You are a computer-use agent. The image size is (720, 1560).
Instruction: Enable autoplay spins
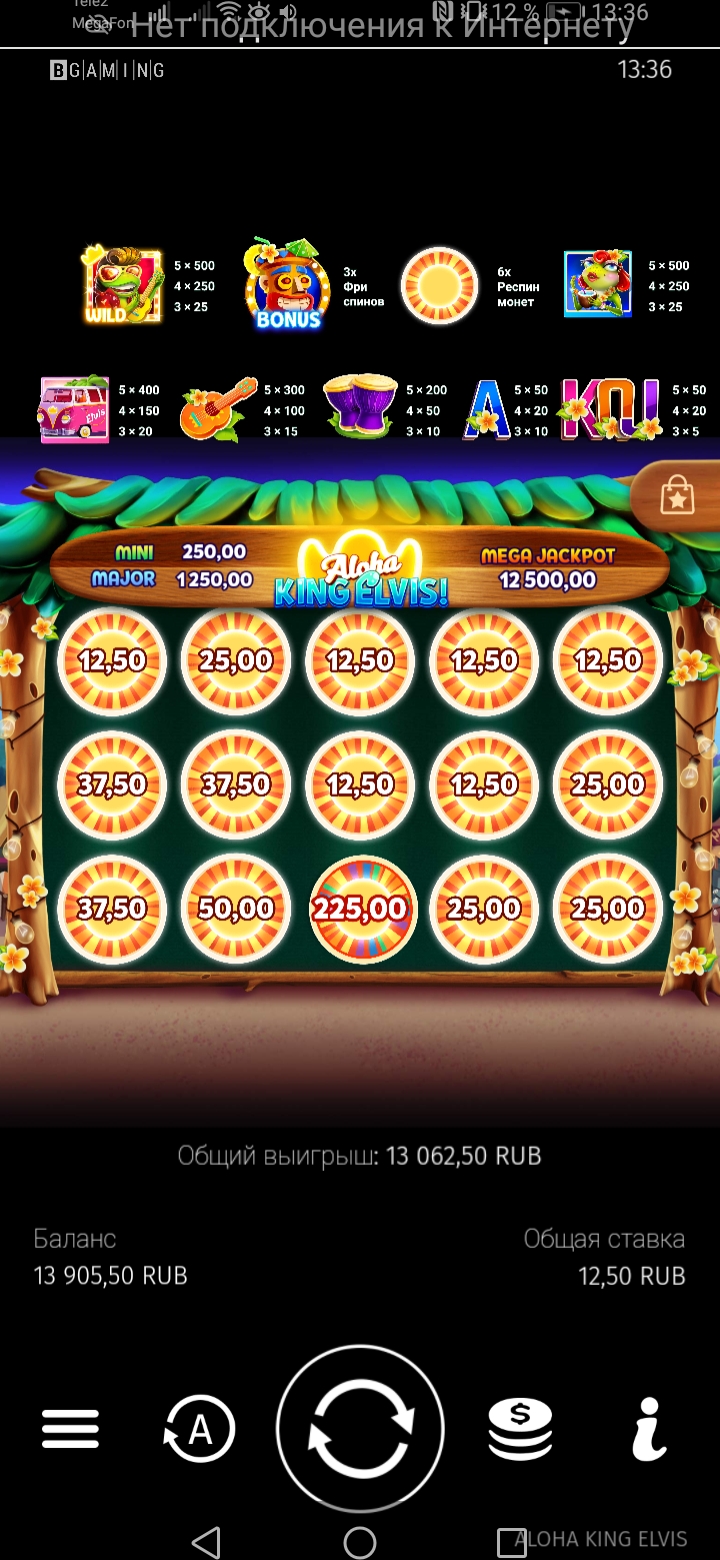200,1430
